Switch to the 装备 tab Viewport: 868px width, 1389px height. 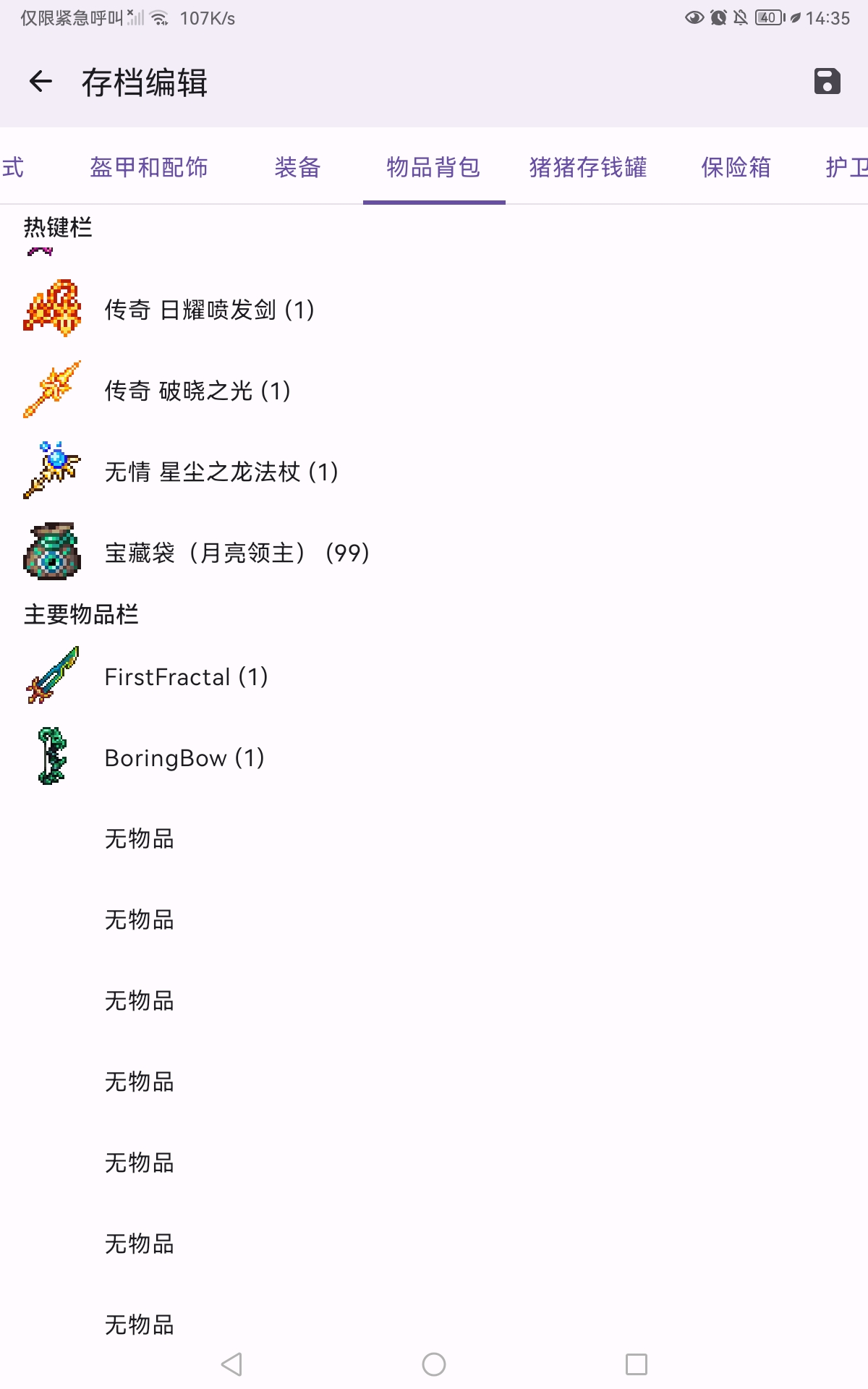pyautogui.click(x=297, y=167)
